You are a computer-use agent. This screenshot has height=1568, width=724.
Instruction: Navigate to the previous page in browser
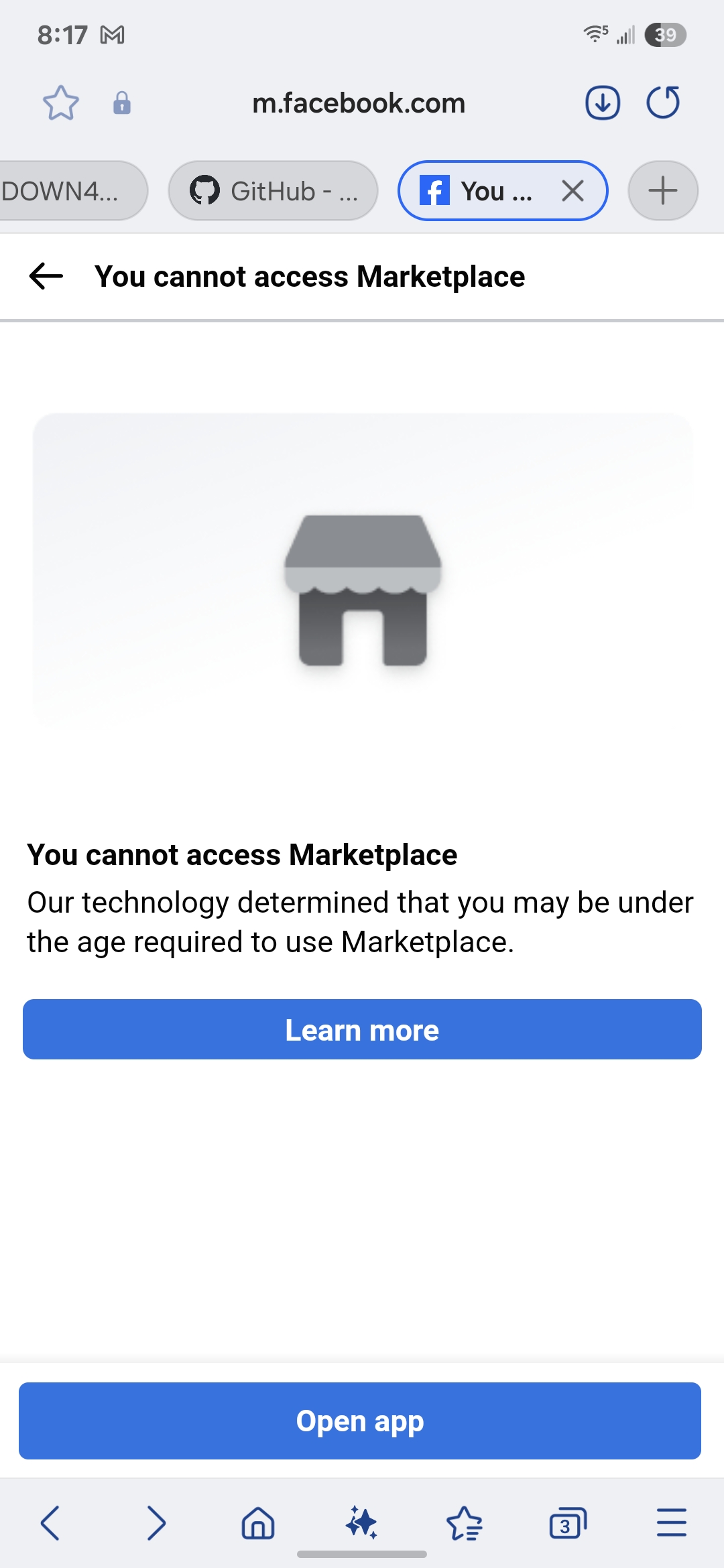51,1523
